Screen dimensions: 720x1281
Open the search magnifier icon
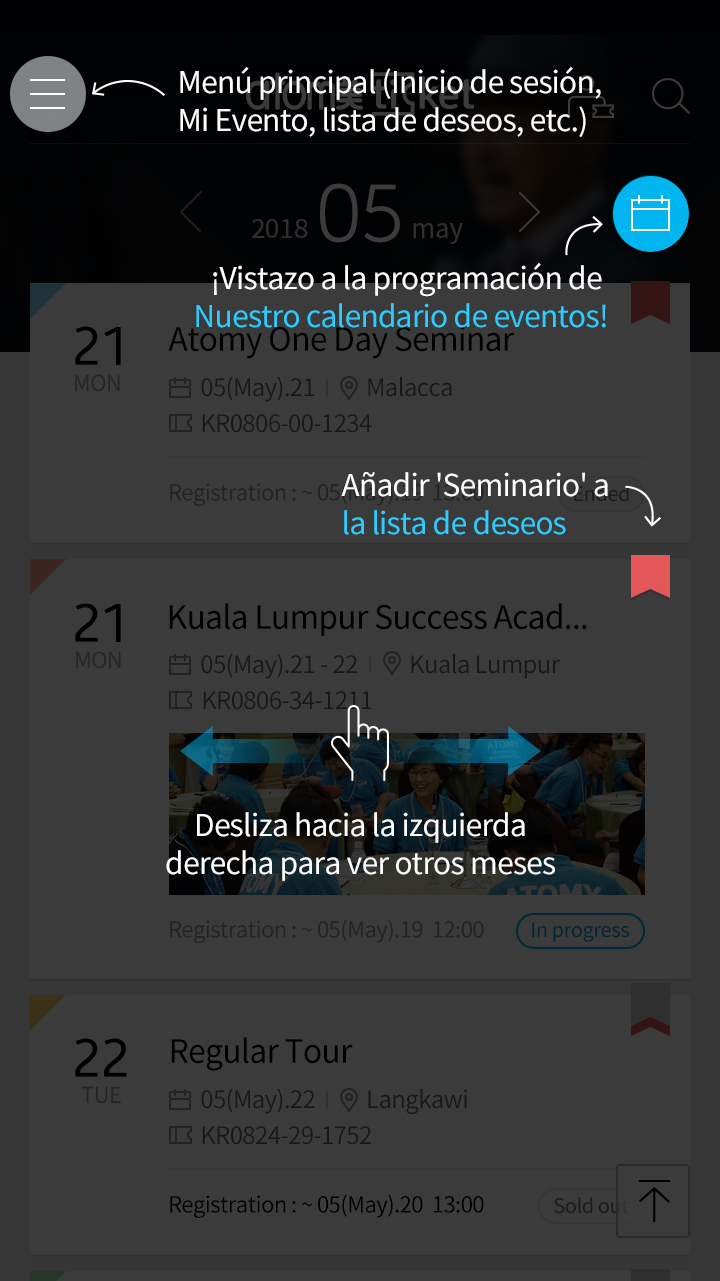[x=670, y=97]
